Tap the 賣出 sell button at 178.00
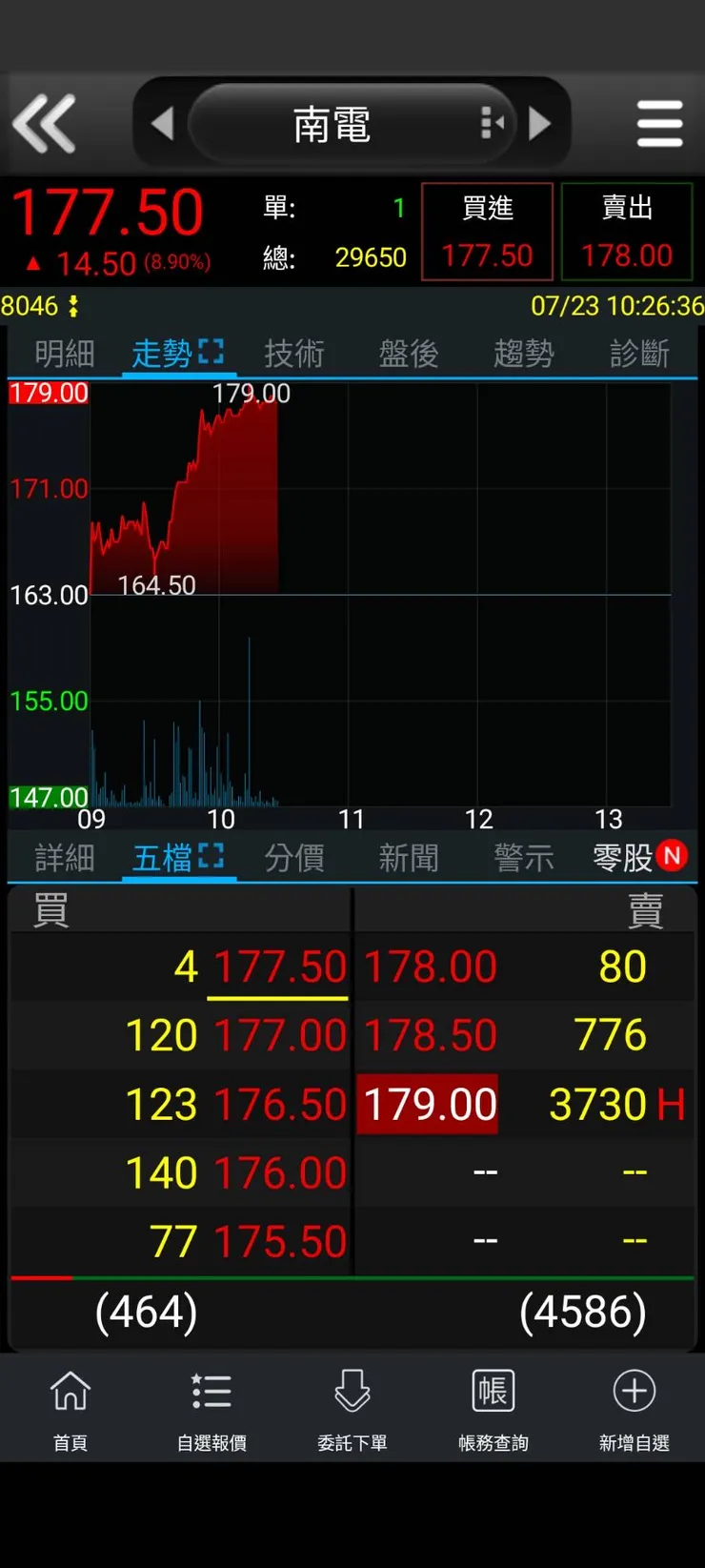705x1568 pixels. [x=626, y=231]
